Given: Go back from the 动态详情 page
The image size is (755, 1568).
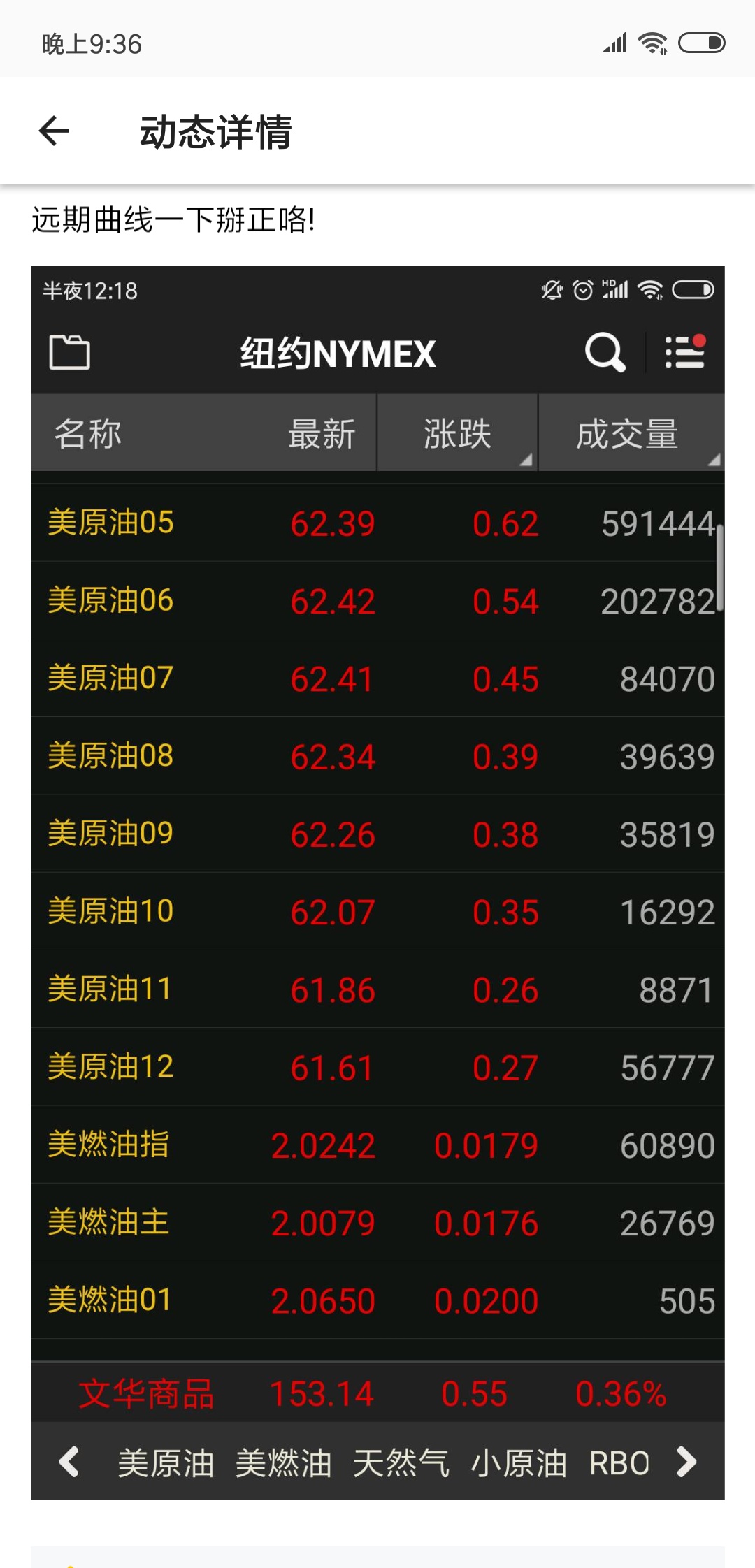Looking at the screenshot, I should click(x=54, y=131).
